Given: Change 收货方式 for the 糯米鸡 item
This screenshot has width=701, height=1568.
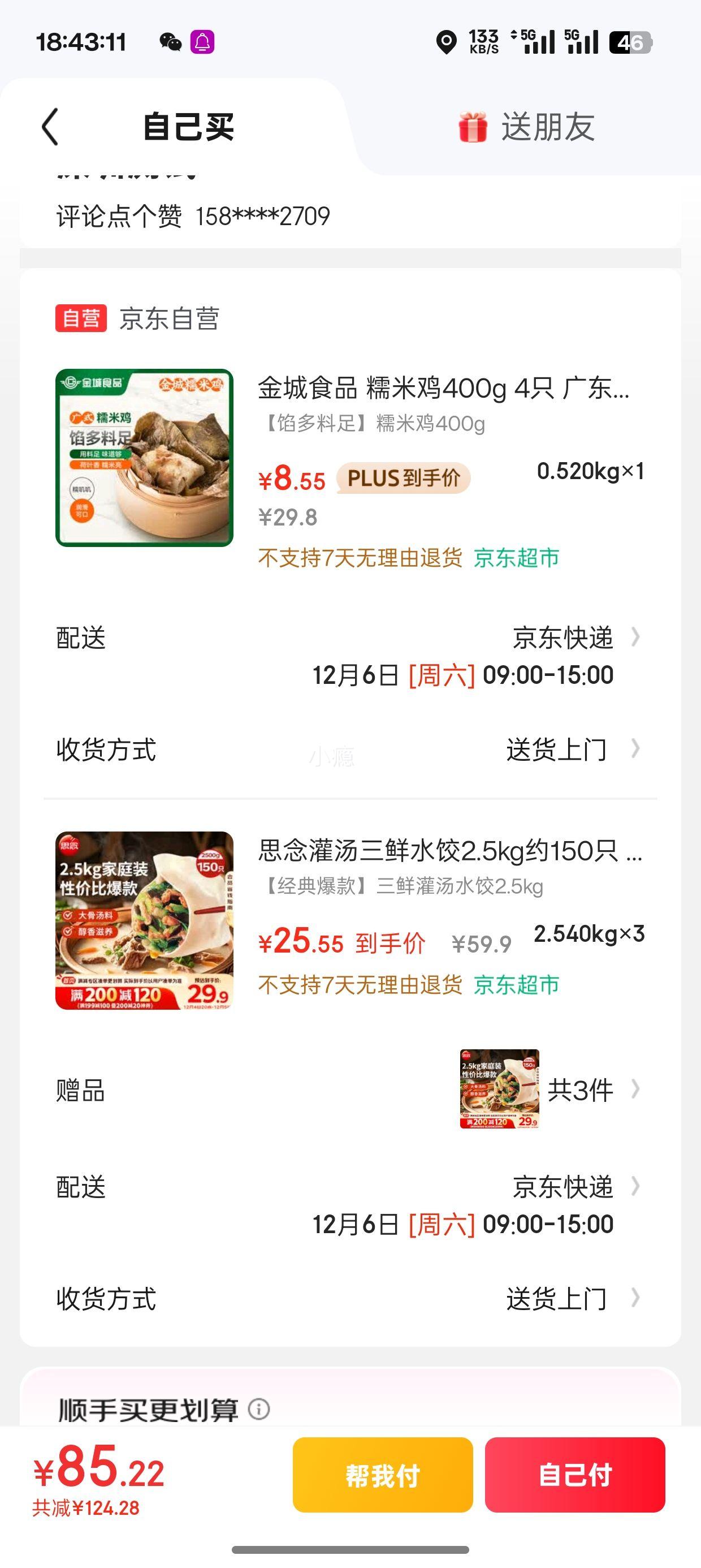Looking at the screenshot, I should tap(556, 749).
